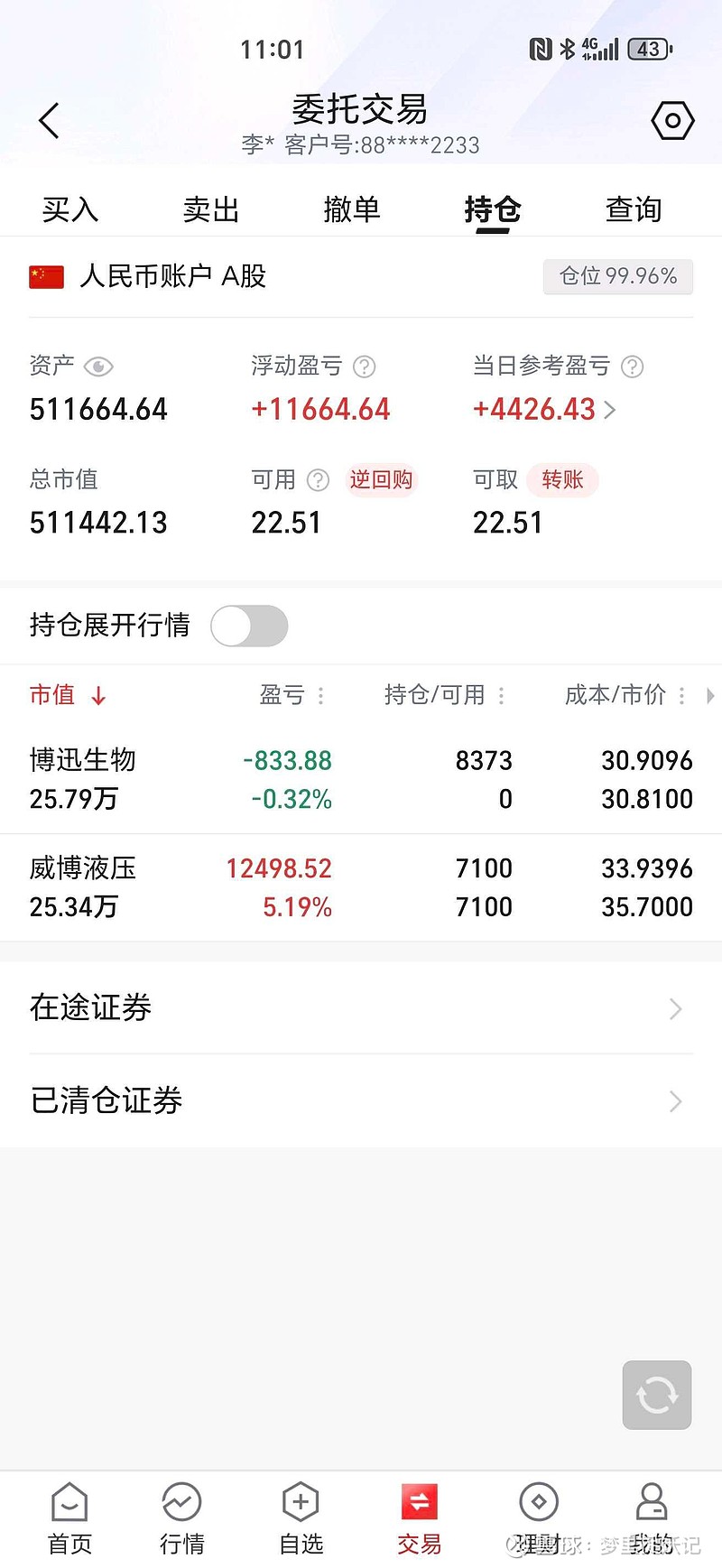Go back using the top-left arrow
This screenshot has width=722, height=1568.
[x=49, y=120]
